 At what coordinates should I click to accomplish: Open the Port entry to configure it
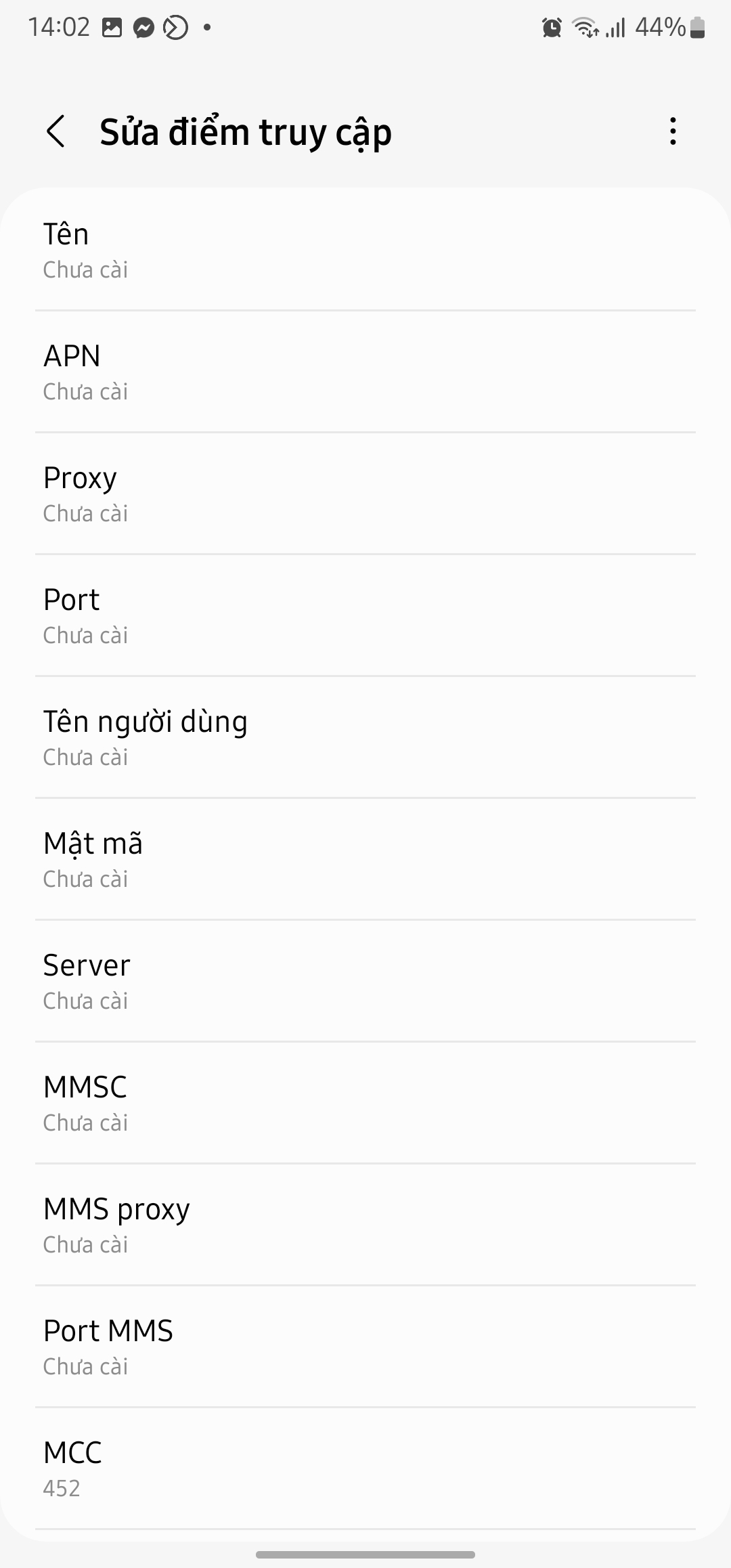pos(365,616)
